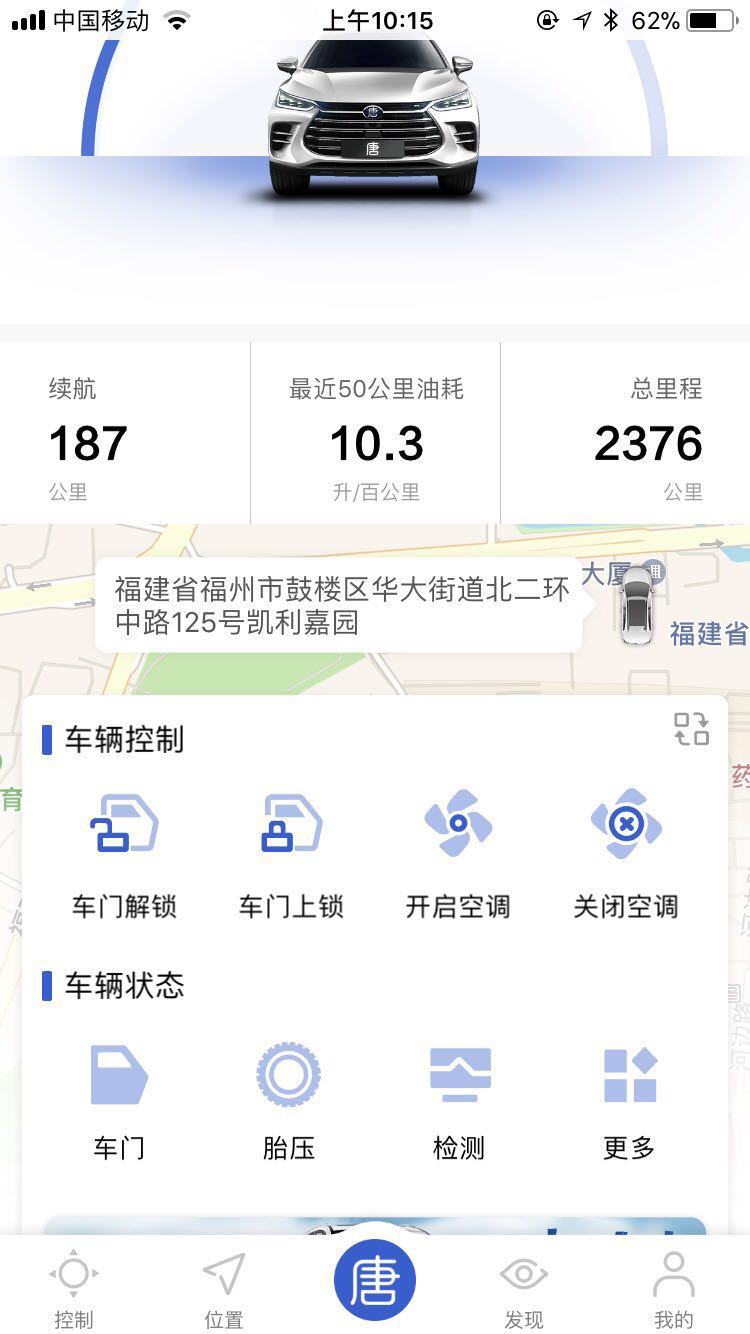Check the door status (车门)

[x=119, y=1102]
